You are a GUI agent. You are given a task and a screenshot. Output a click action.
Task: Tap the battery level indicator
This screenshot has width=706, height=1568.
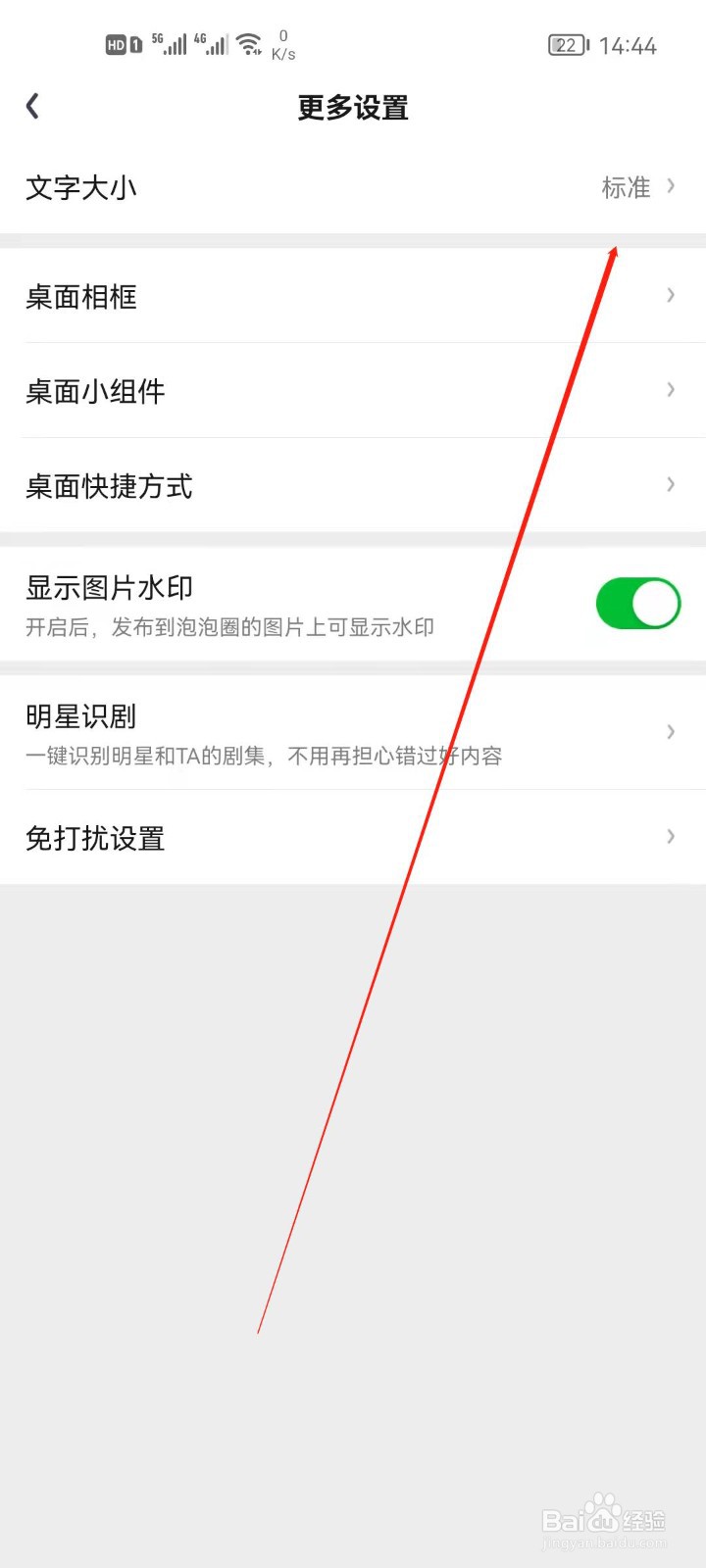(x=569, y=44)
